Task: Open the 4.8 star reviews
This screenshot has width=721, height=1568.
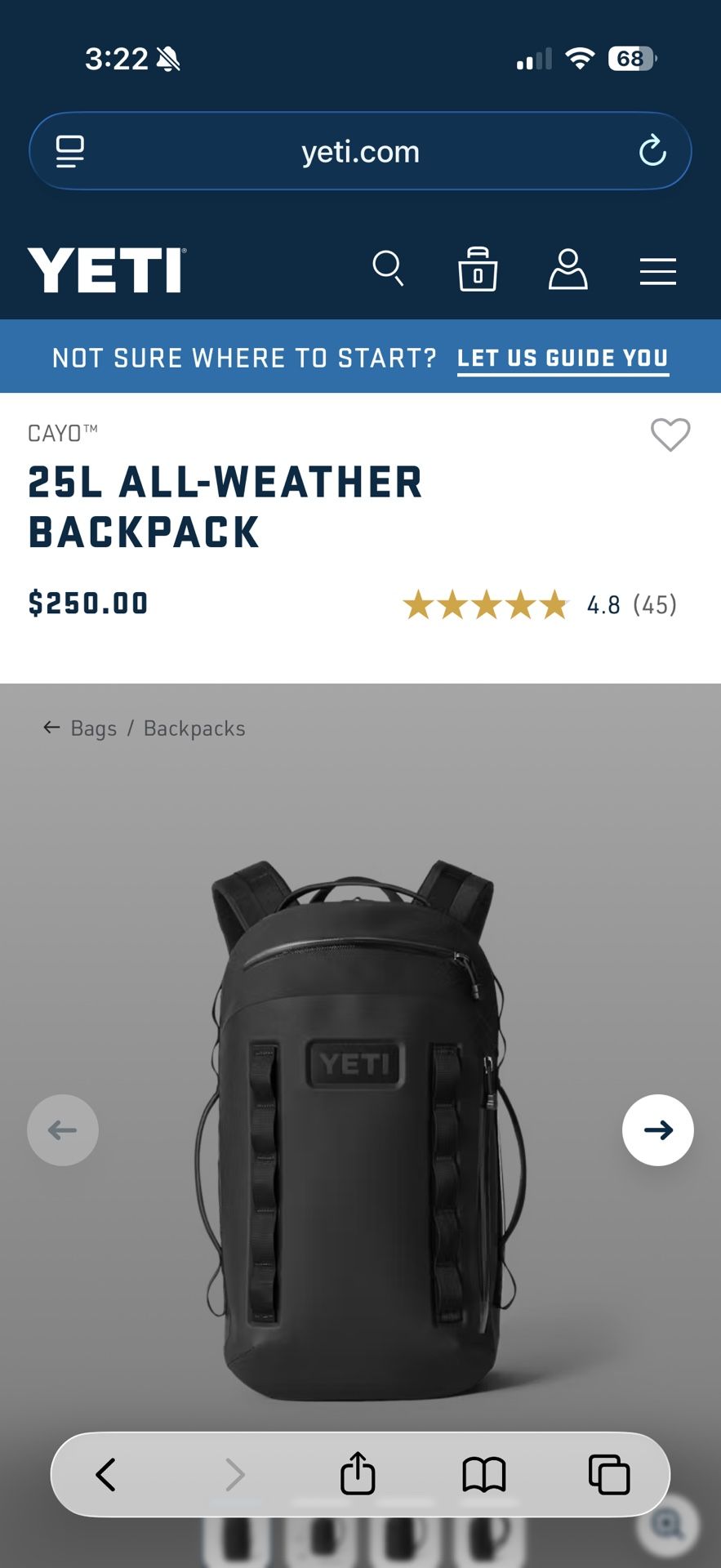Action: (x=540, y=605)
